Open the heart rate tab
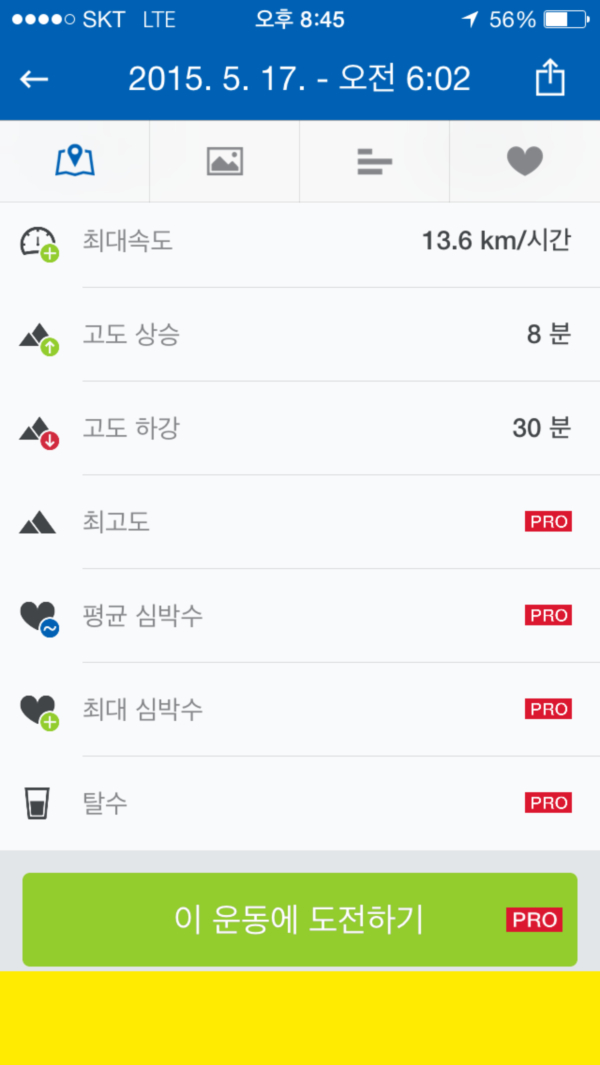The image size is (600, 1065). [x=525, y=162]
